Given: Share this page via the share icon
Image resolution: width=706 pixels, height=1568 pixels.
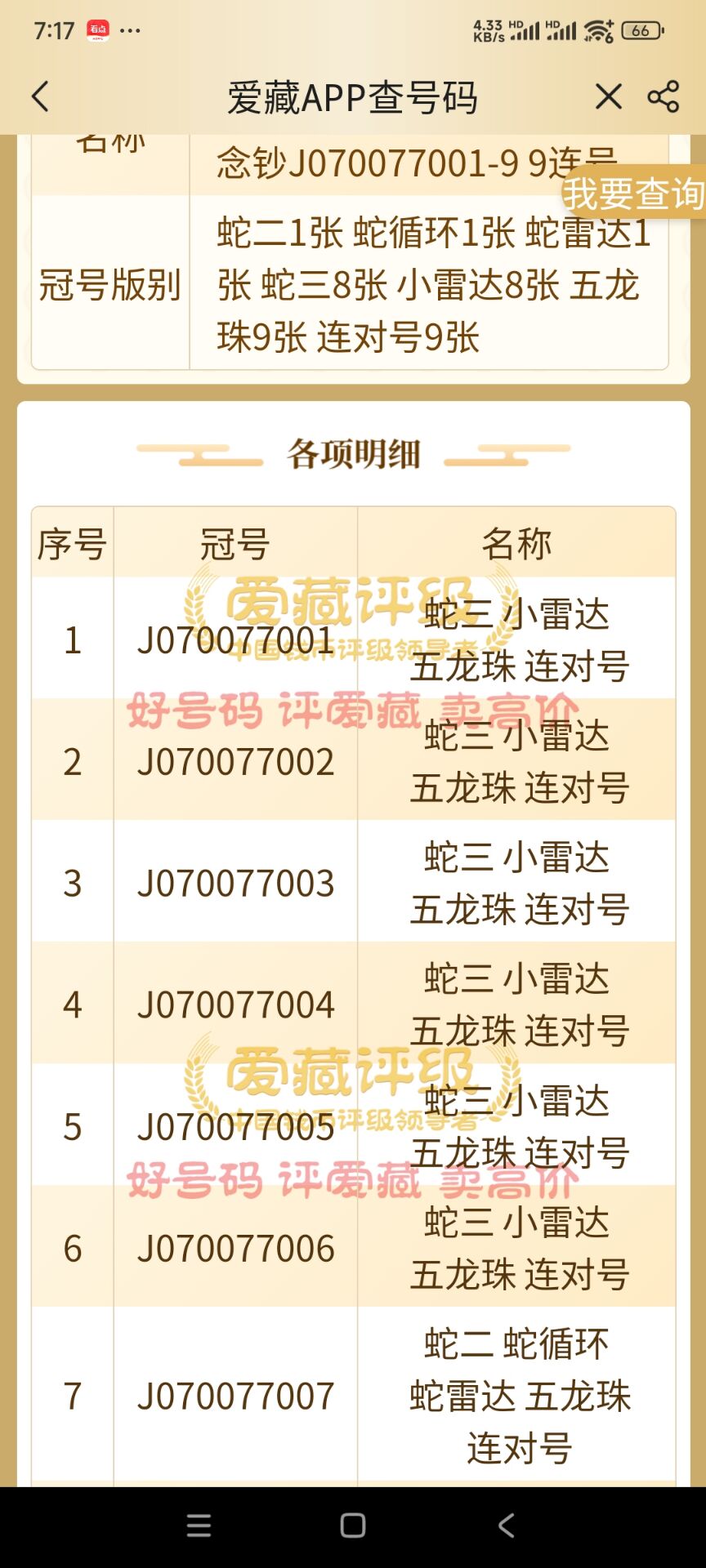Looking at the screenshot, I should tap(663, 96).
